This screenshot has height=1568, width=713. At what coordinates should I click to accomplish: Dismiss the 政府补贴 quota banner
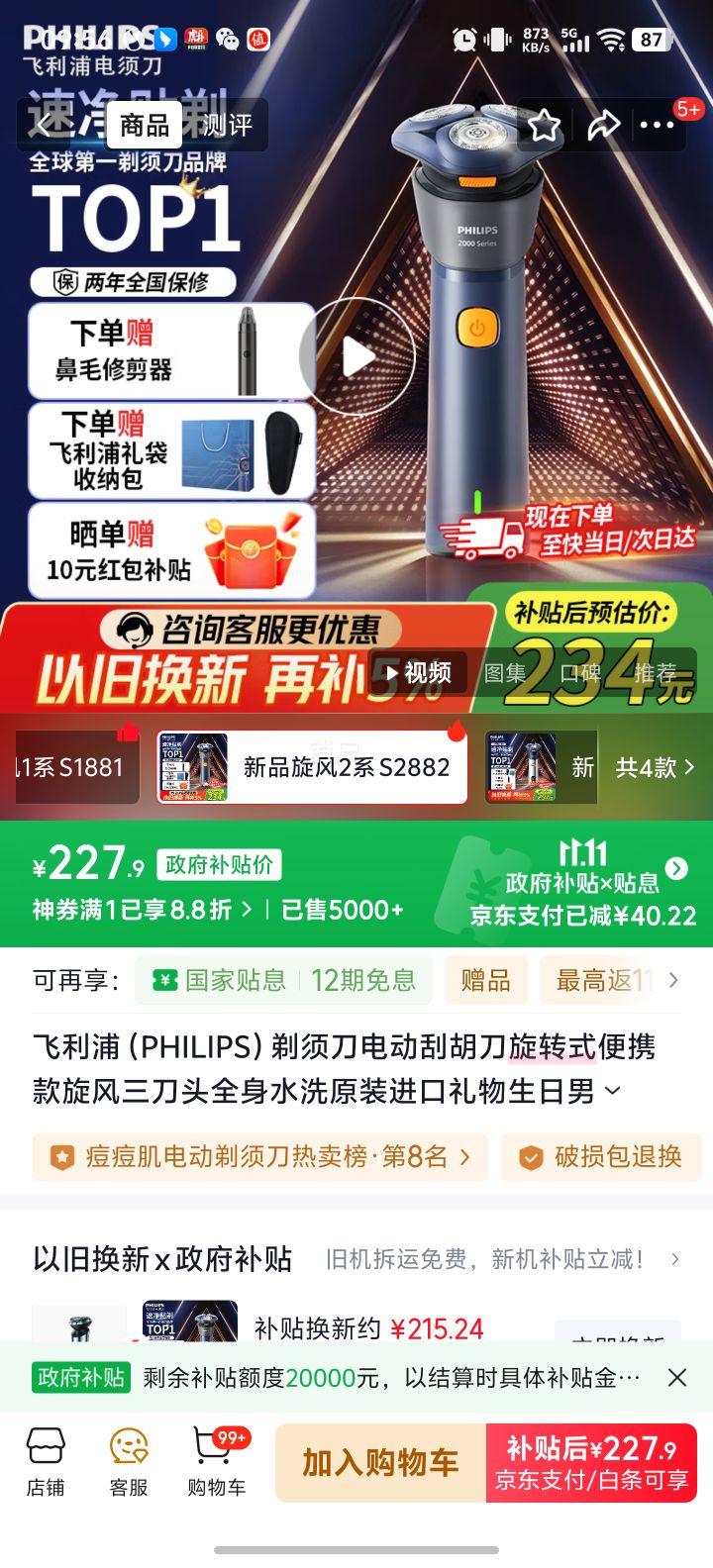click(676, 1377)
